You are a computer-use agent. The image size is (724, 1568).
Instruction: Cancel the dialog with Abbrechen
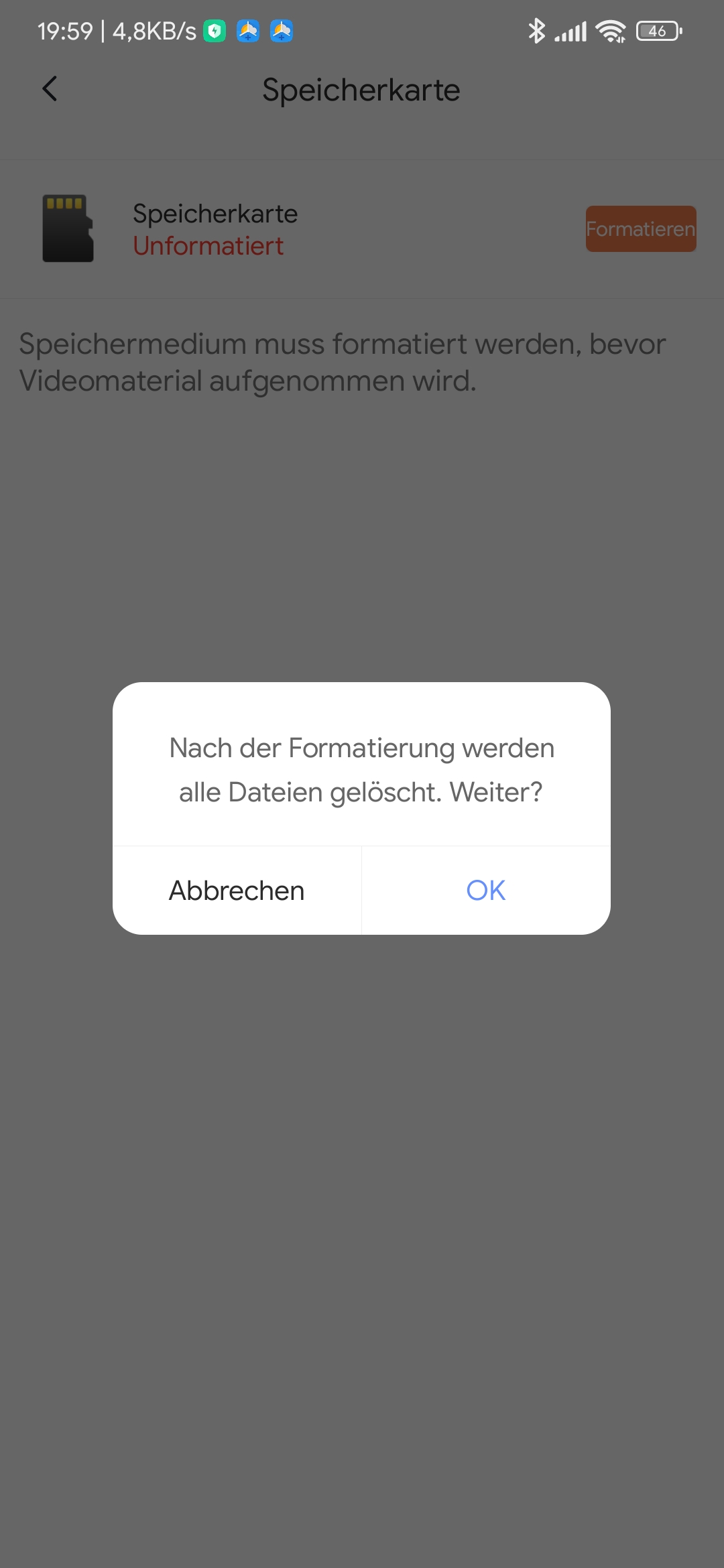click(x=237, y=891)
